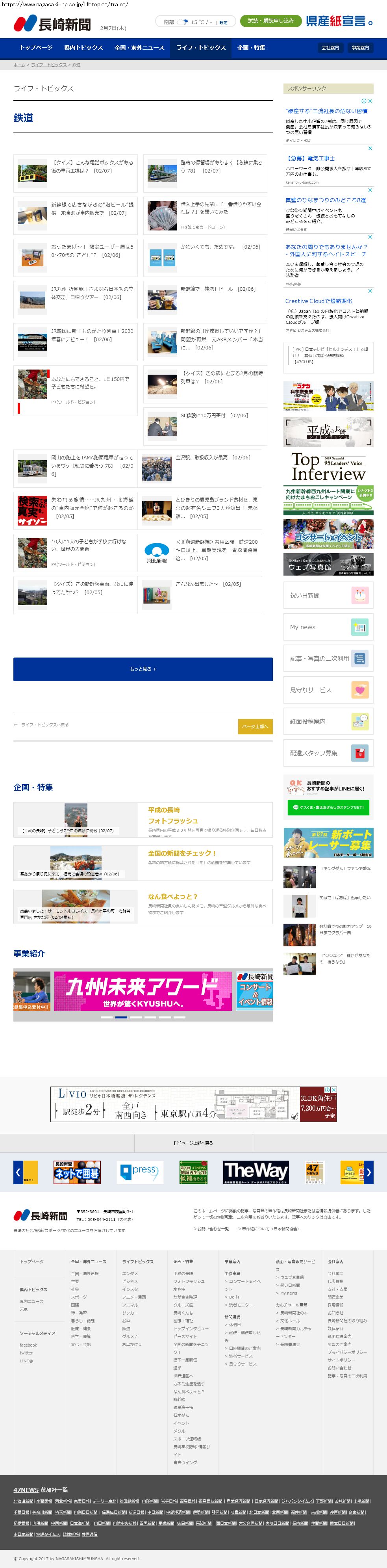Tap the ホーム breadcrumb link
The image size is (387, 1568).
click(19, 65)
